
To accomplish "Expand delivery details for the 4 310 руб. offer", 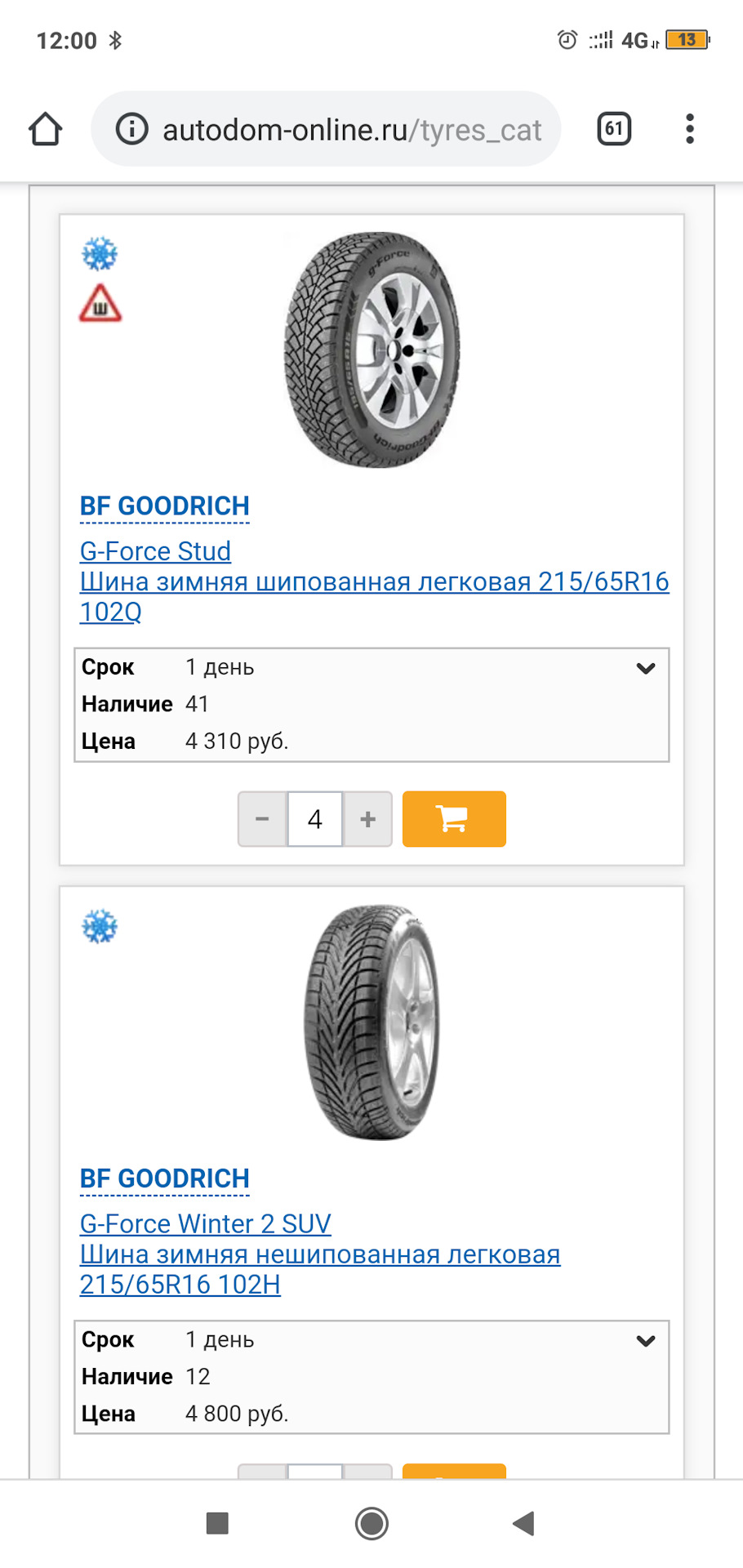I will point(645,669).
